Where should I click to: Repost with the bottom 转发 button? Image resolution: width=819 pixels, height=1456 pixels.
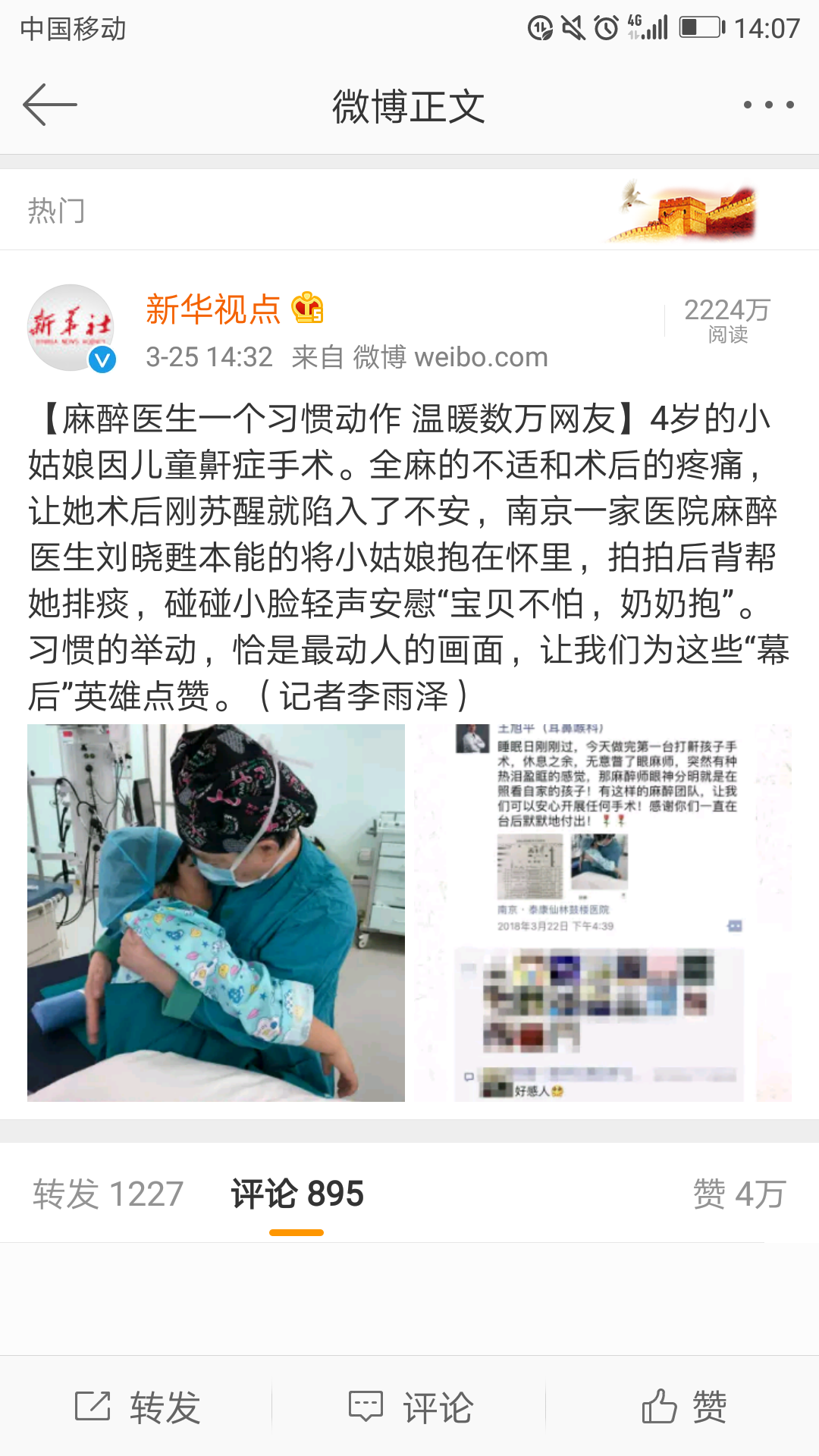tap(137, 1407)
